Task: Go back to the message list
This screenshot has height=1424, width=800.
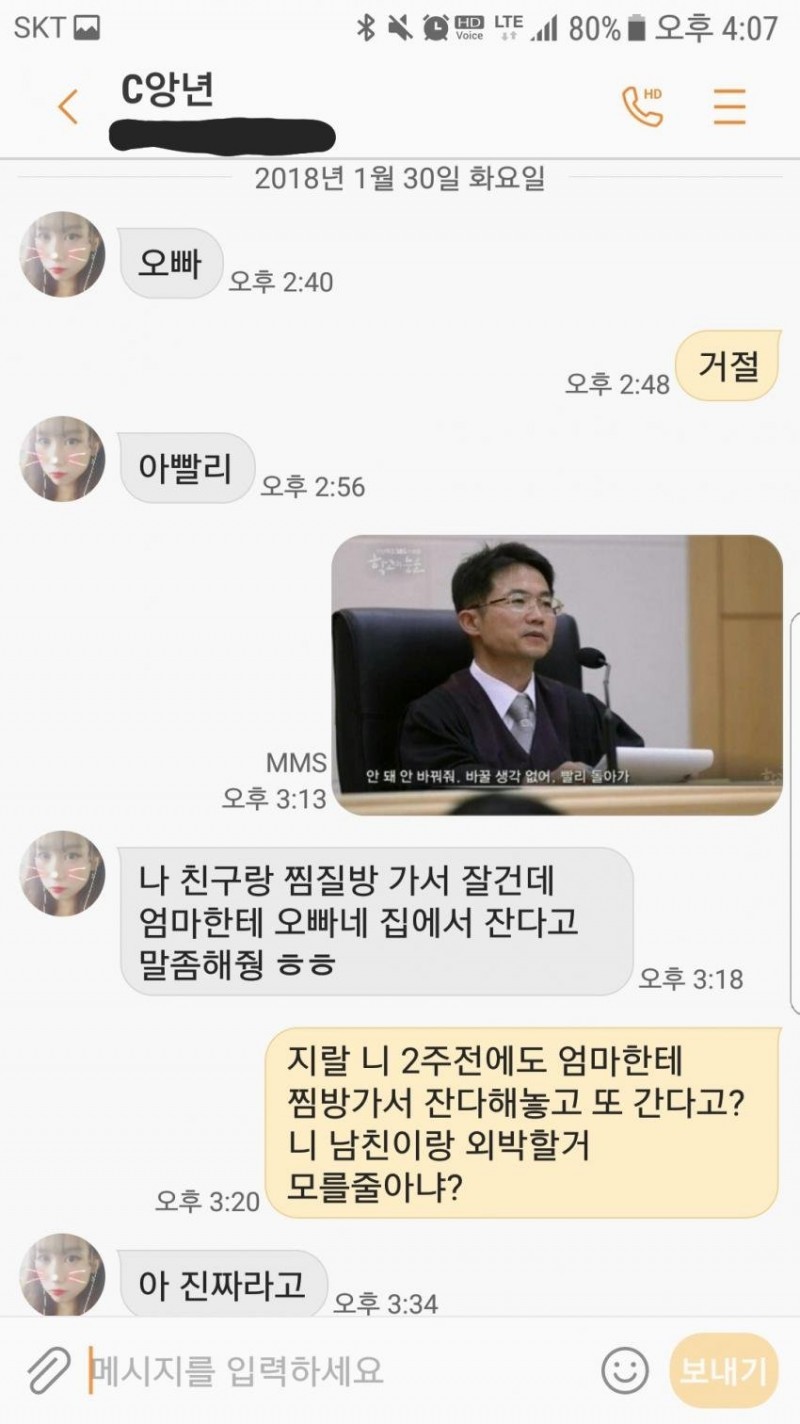Action: coord(68,107)
